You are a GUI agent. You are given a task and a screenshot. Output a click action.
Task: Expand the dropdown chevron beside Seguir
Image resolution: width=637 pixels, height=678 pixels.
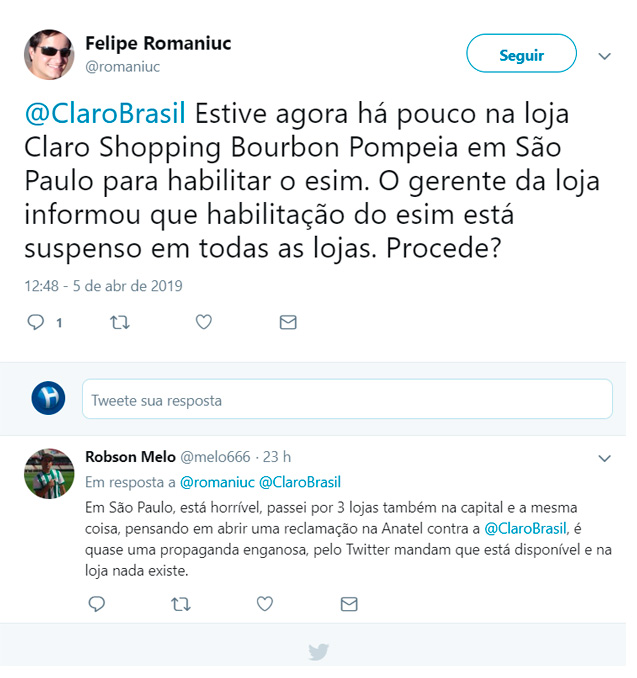(x=604, y=56)
